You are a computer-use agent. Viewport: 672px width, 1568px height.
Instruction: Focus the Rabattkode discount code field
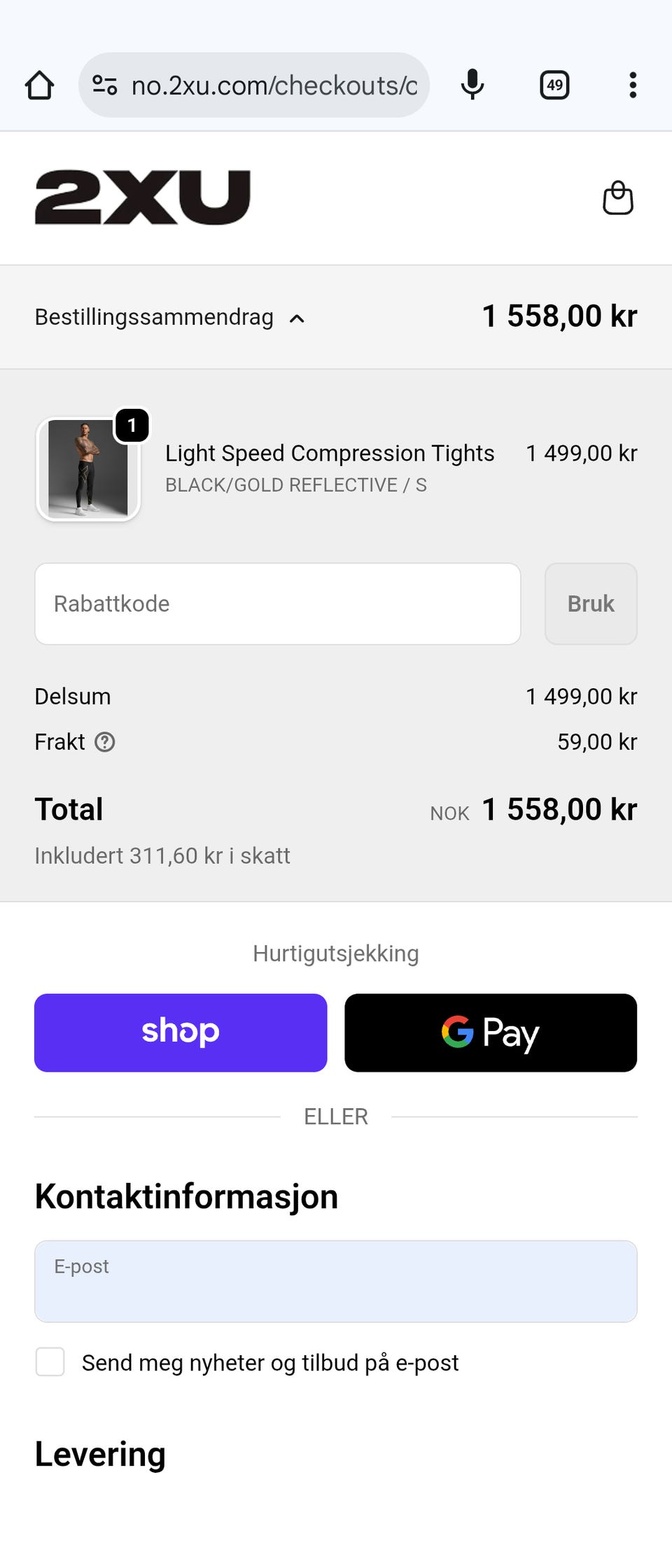point(277,603)
